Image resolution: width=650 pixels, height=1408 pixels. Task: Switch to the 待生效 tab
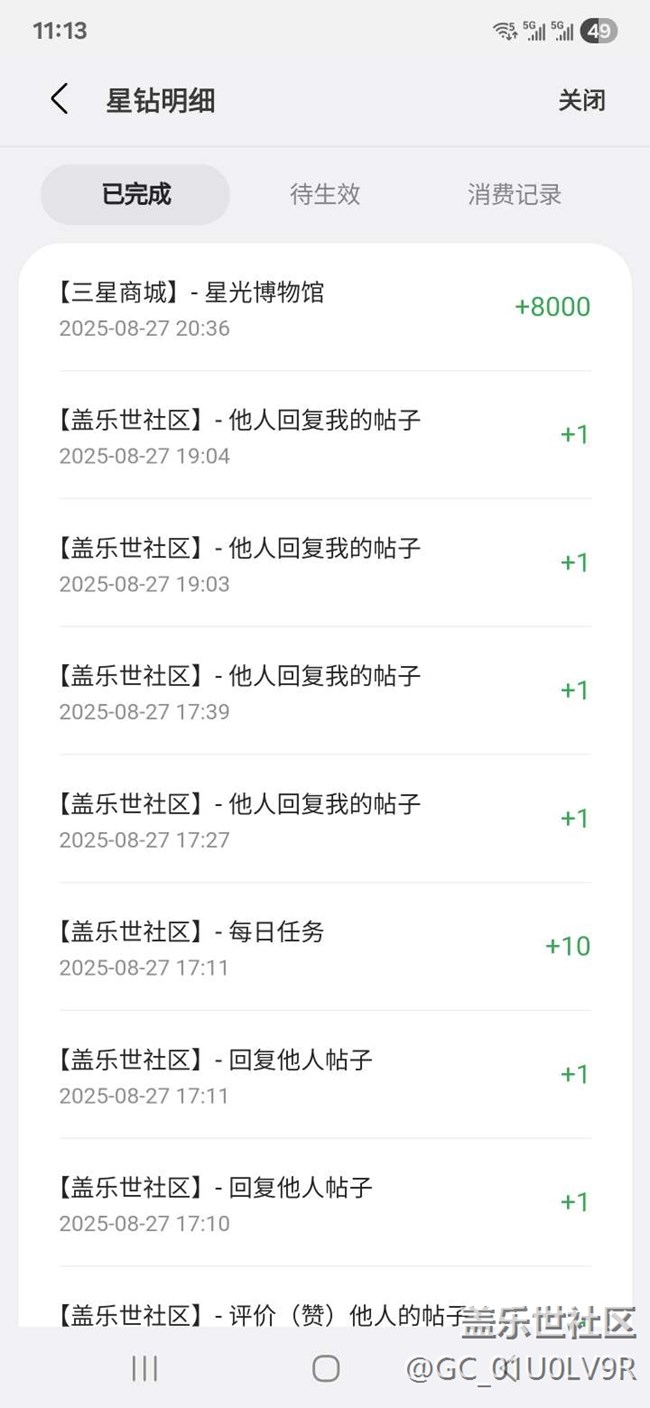[x=325, y=194]
